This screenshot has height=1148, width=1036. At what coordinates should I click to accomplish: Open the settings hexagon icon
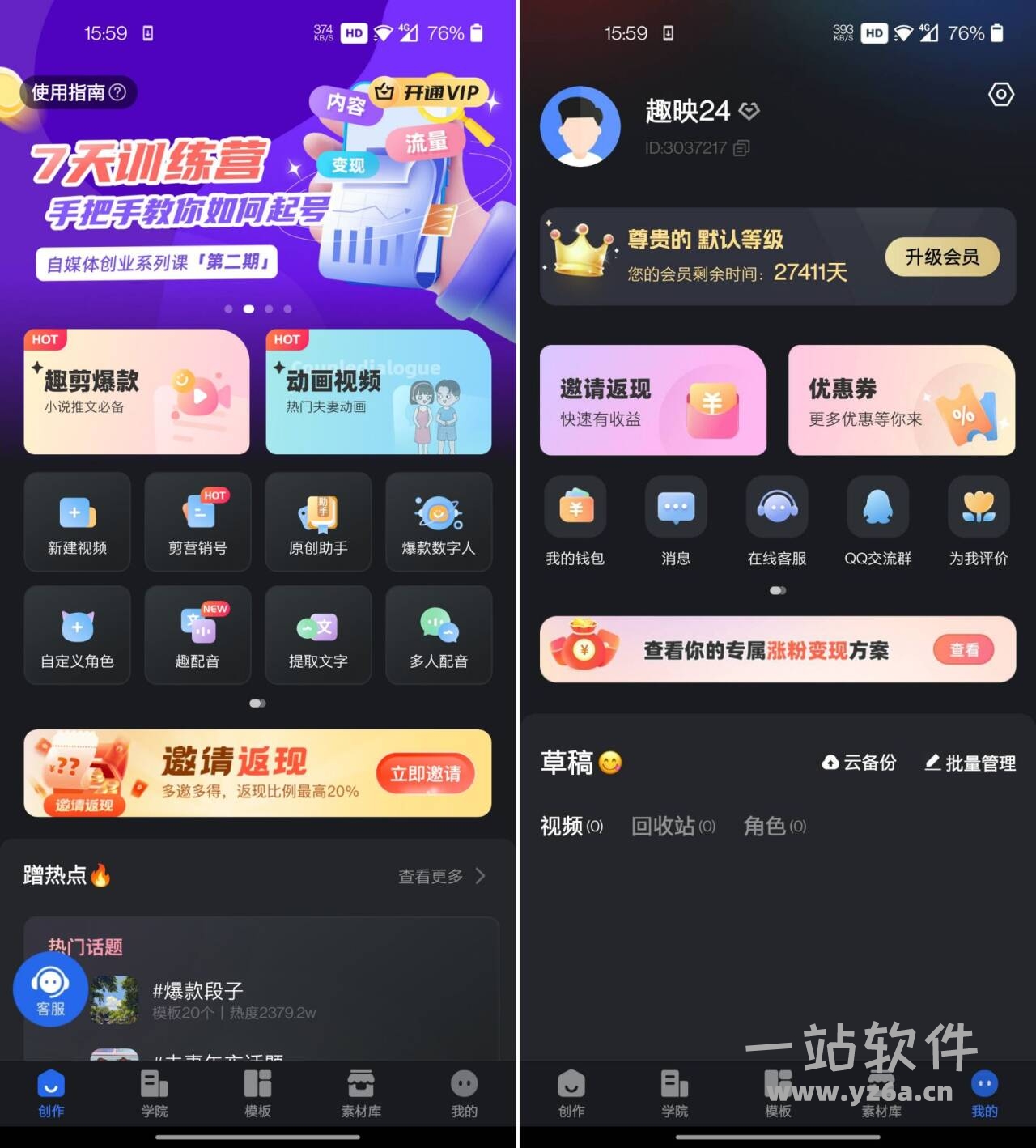[1001, 95]
